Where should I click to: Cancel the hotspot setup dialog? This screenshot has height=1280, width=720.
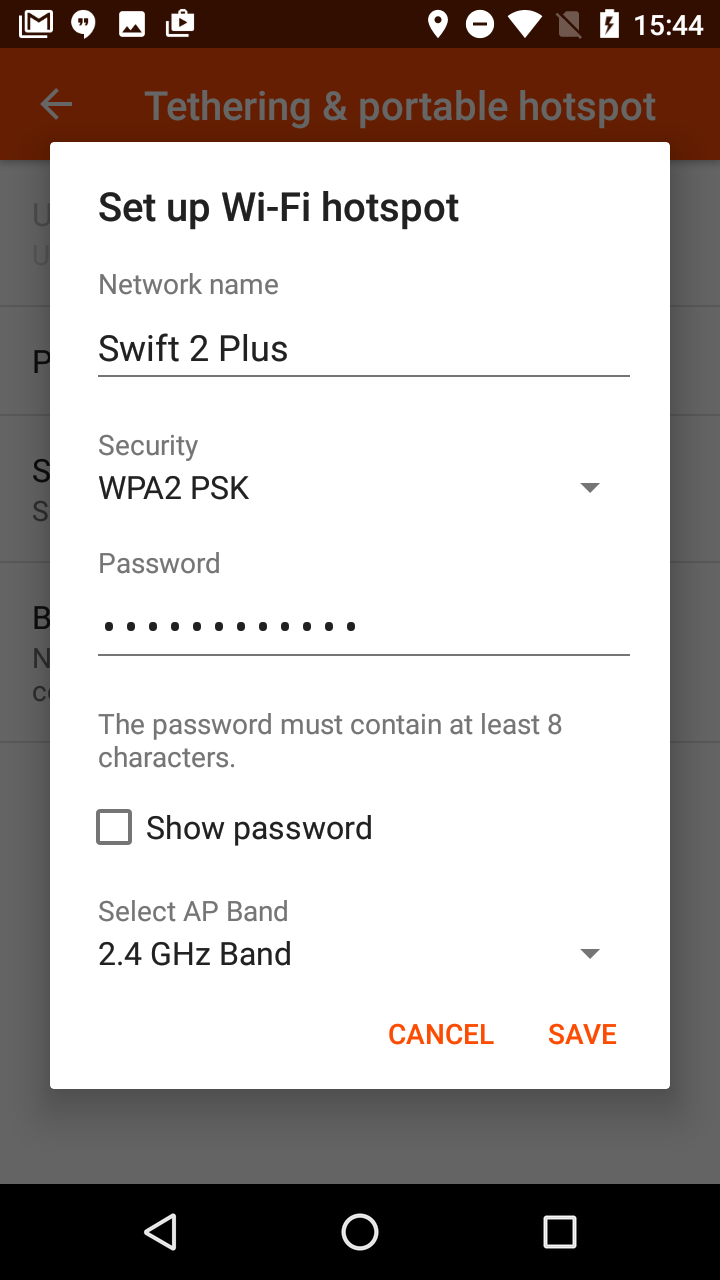click(441, 1034)
